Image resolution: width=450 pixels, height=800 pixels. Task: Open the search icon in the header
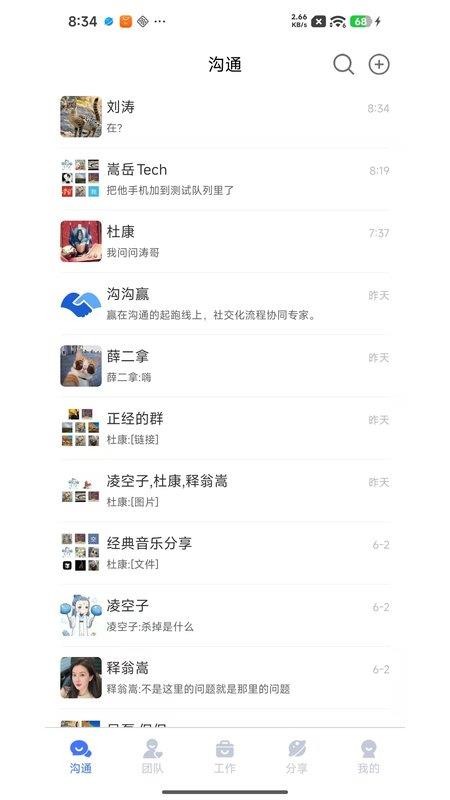tap(343, 65)
